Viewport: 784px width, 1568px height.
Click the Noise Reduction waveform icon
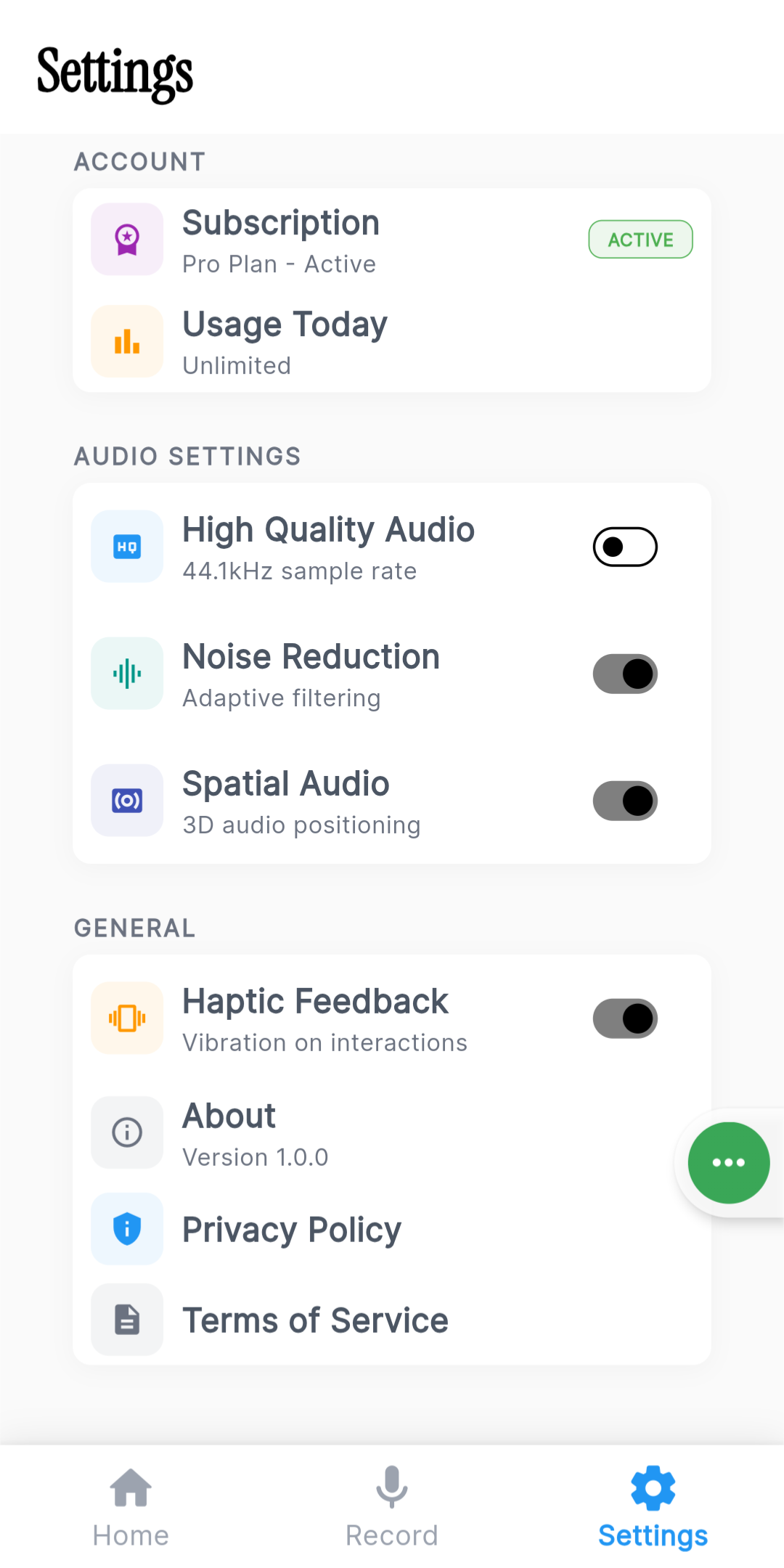pos(126,673)
